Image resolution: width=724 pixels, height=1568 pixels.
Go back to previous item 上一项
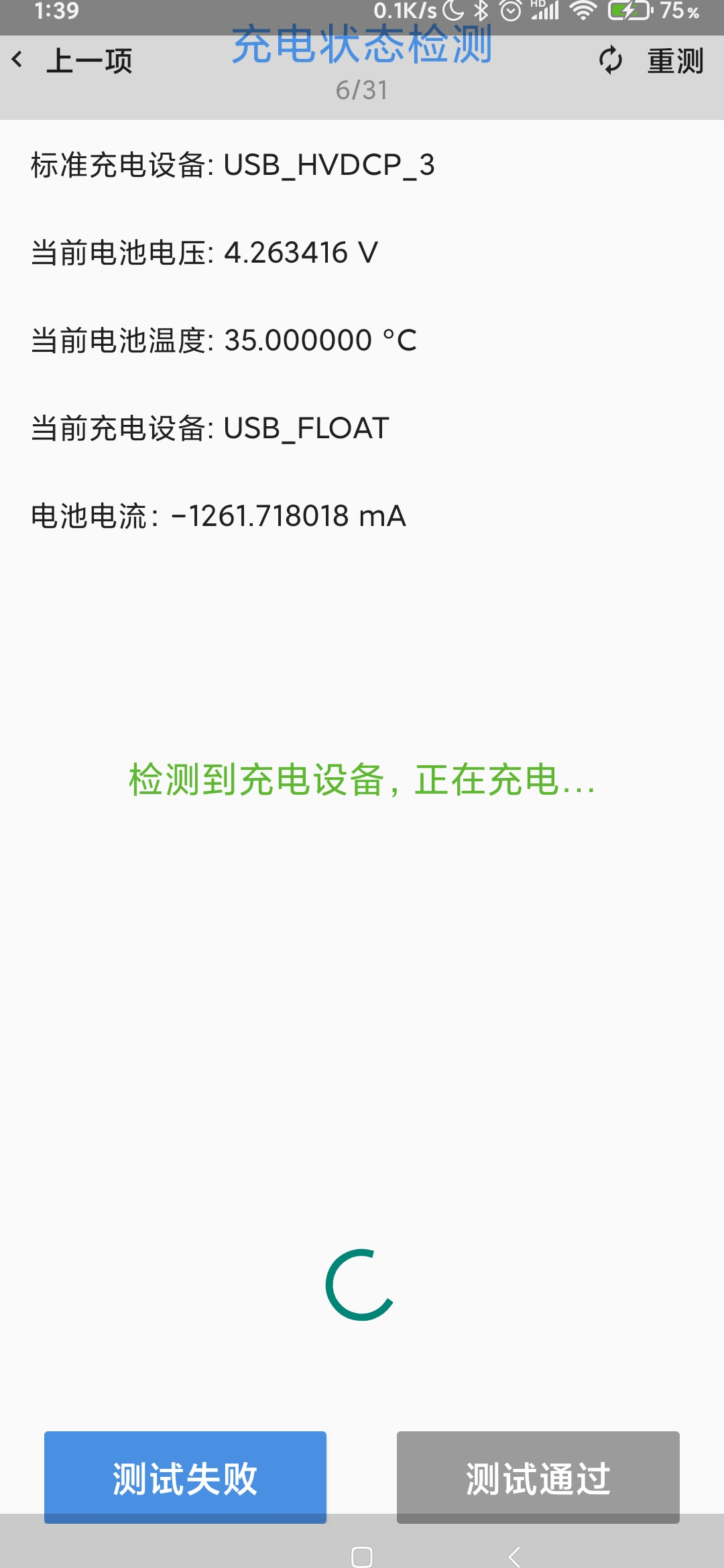click(72, 61)
